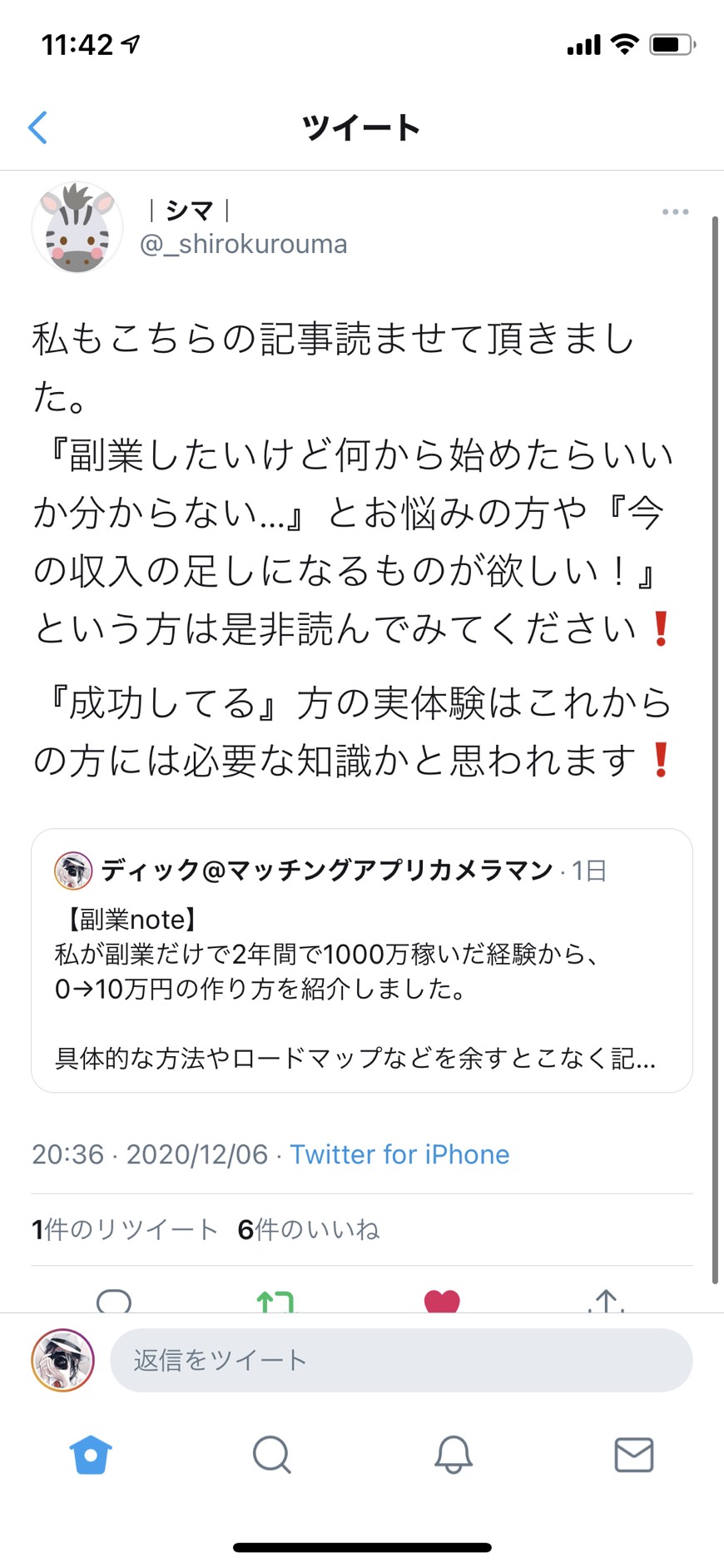This screenshot has height=1568, width=724.
Task: Tap the Twitter for iPhone link
Action: click(x=399, y=1154)
